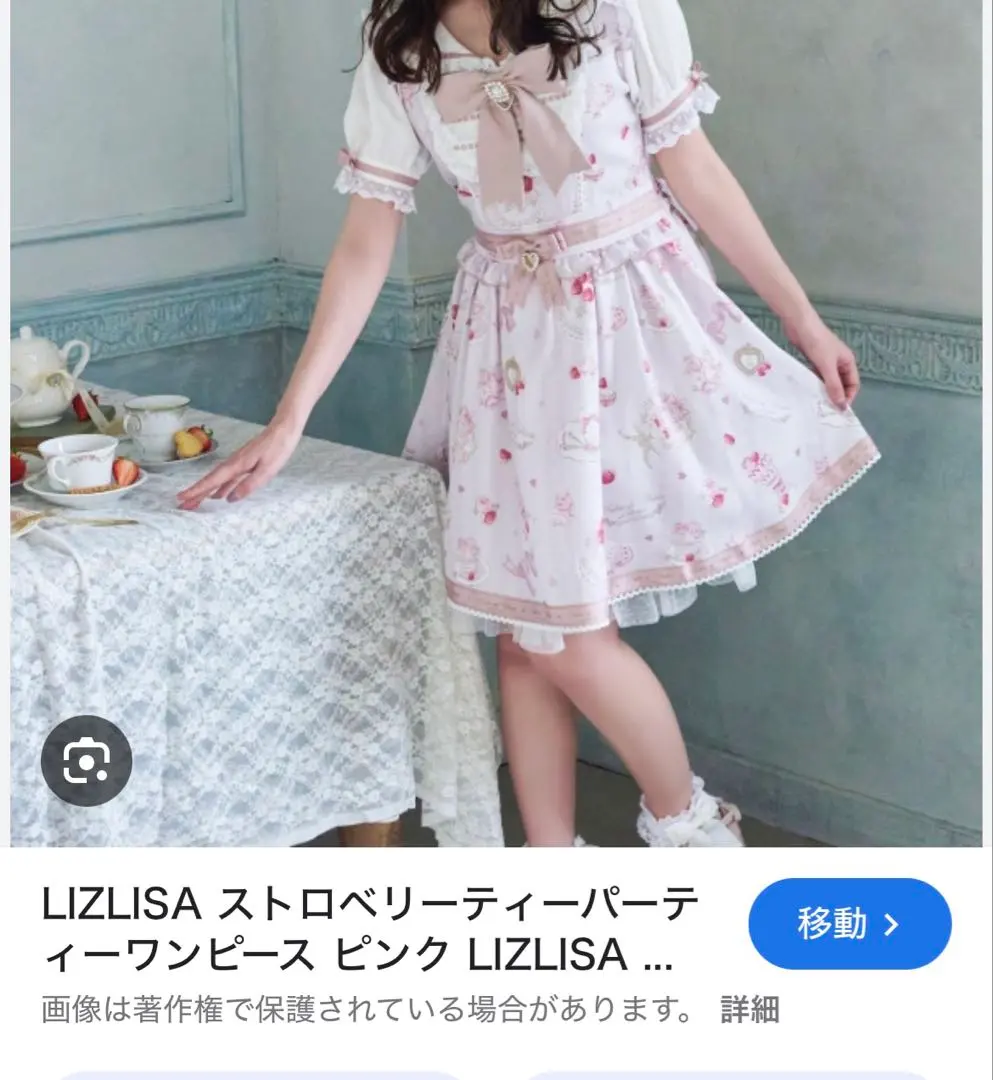Tap the blue 移動 button

point(849,924)
